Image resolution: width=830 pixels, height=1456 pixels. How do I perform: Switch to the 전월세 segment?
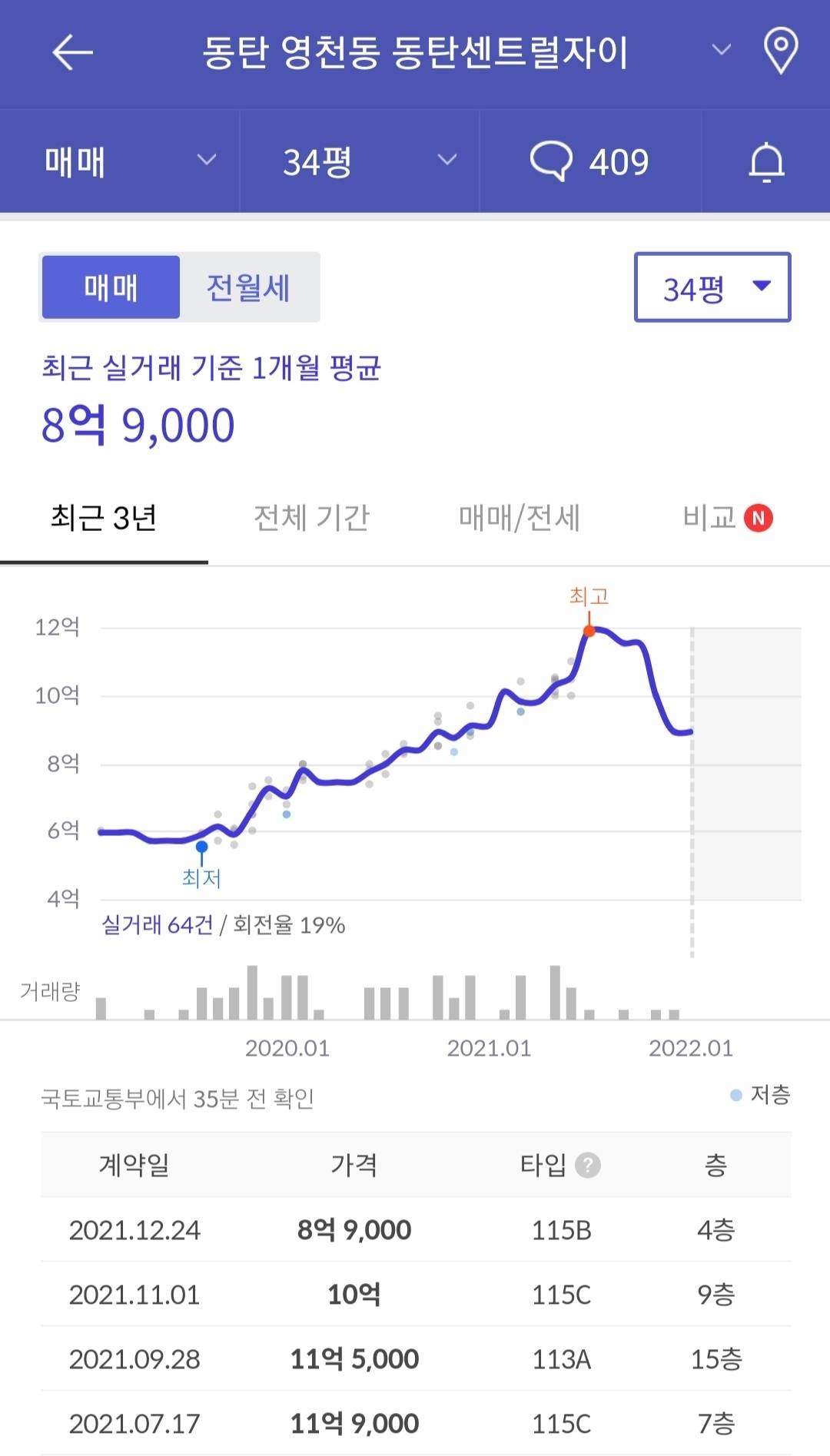coord(248,287)
